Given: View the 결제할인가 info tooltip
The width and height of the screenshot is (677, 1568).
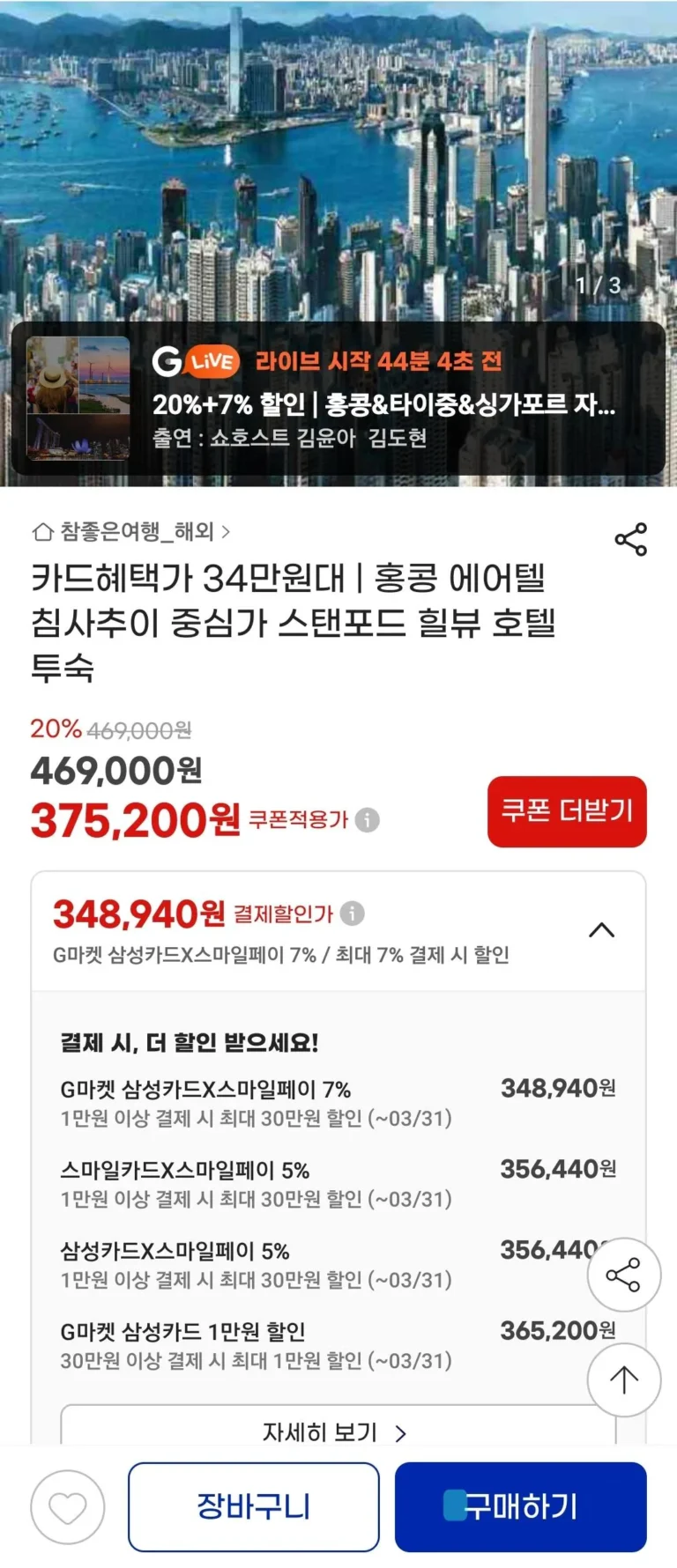Looking at the screenshot, I should [x=353, y=913].
